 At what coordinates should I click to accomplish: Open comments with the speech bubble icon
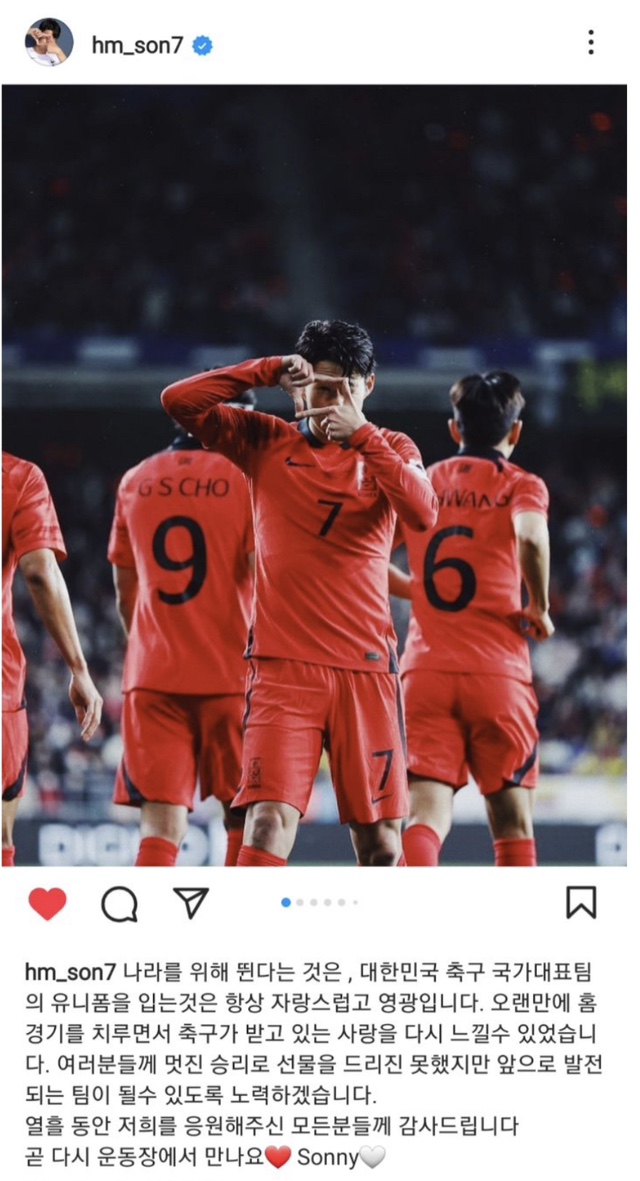pyautogui.click(x=119, y=903)
